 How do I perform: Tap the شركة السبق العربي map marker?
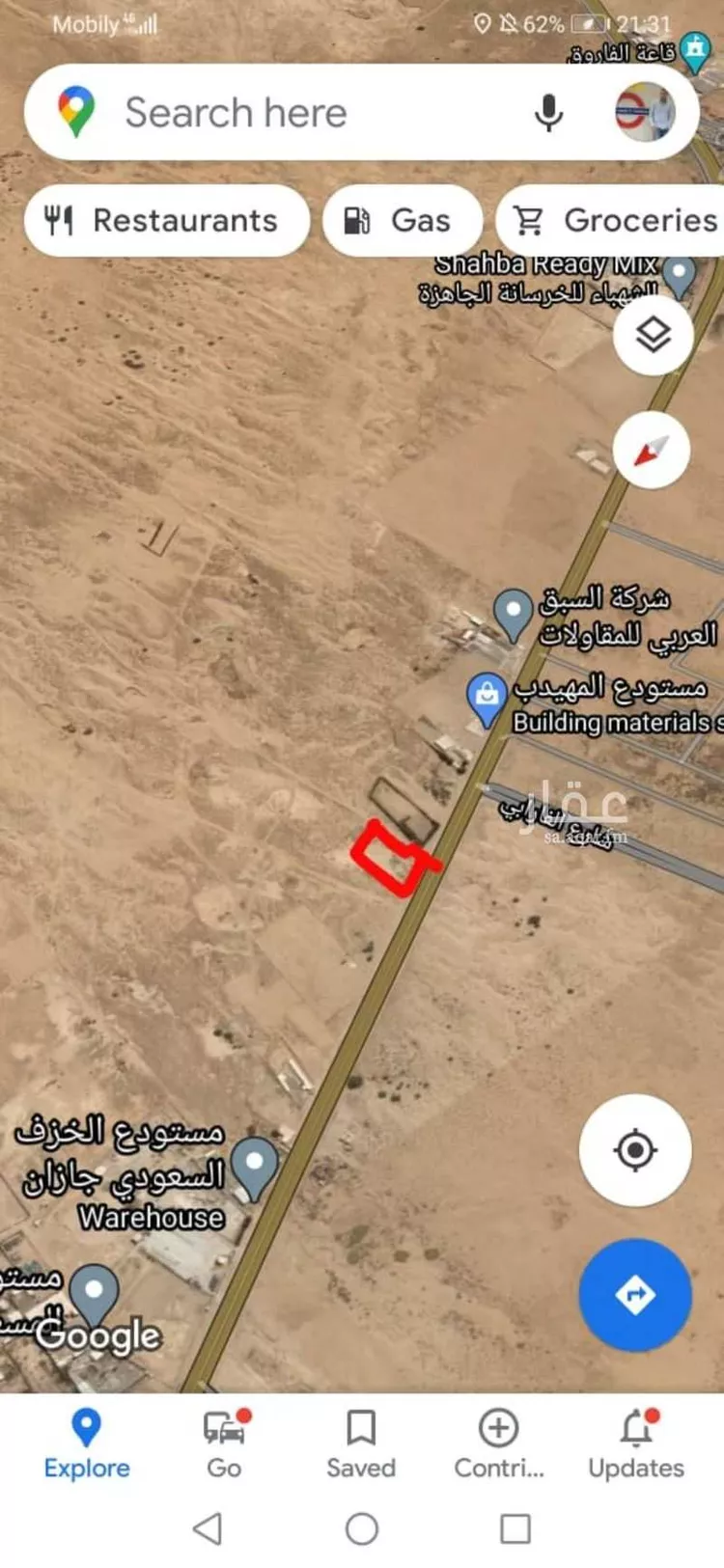512,609
